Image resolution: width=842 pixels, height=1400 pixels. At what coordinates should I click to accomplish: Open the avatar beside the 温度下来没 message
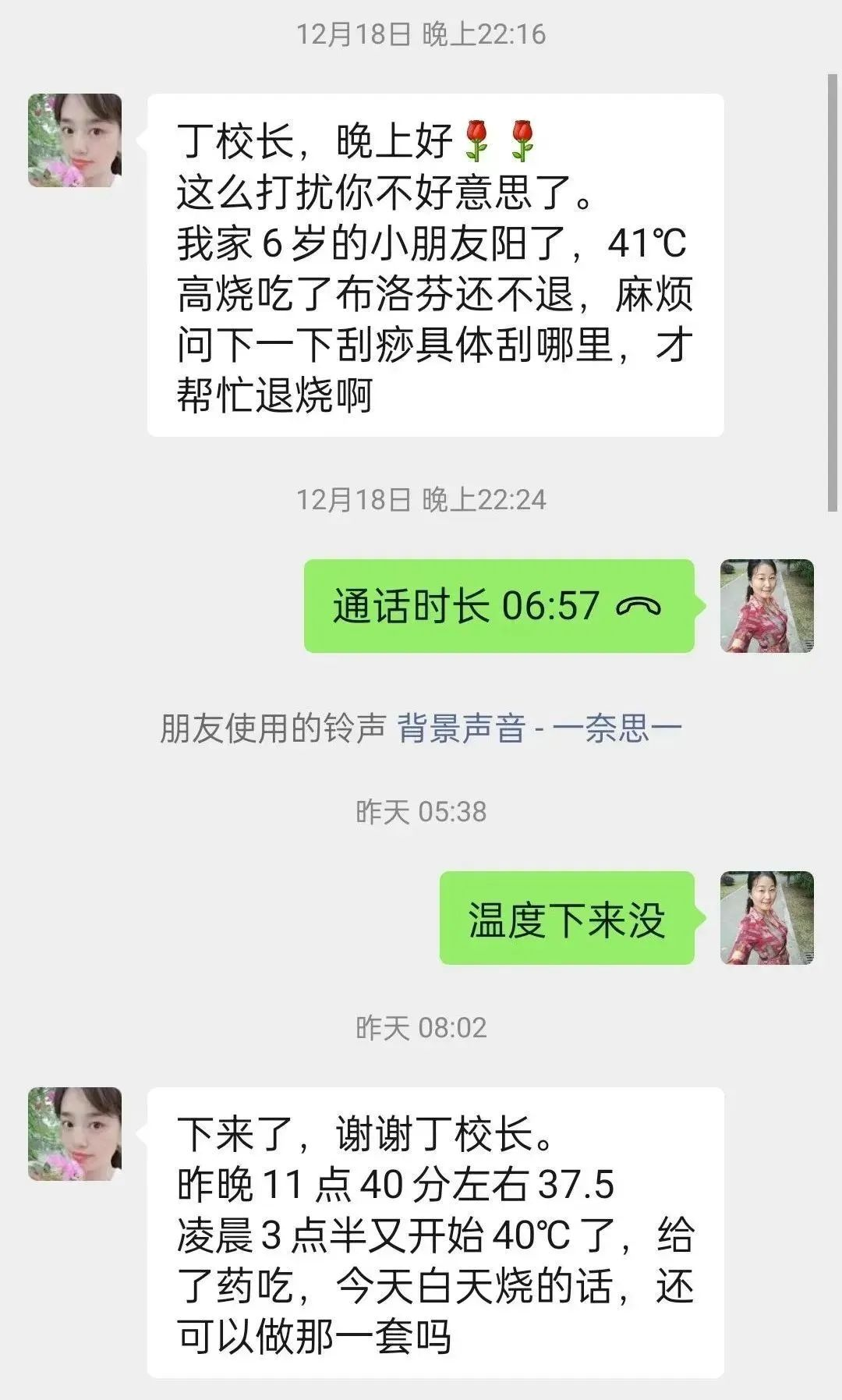point(766,918)
